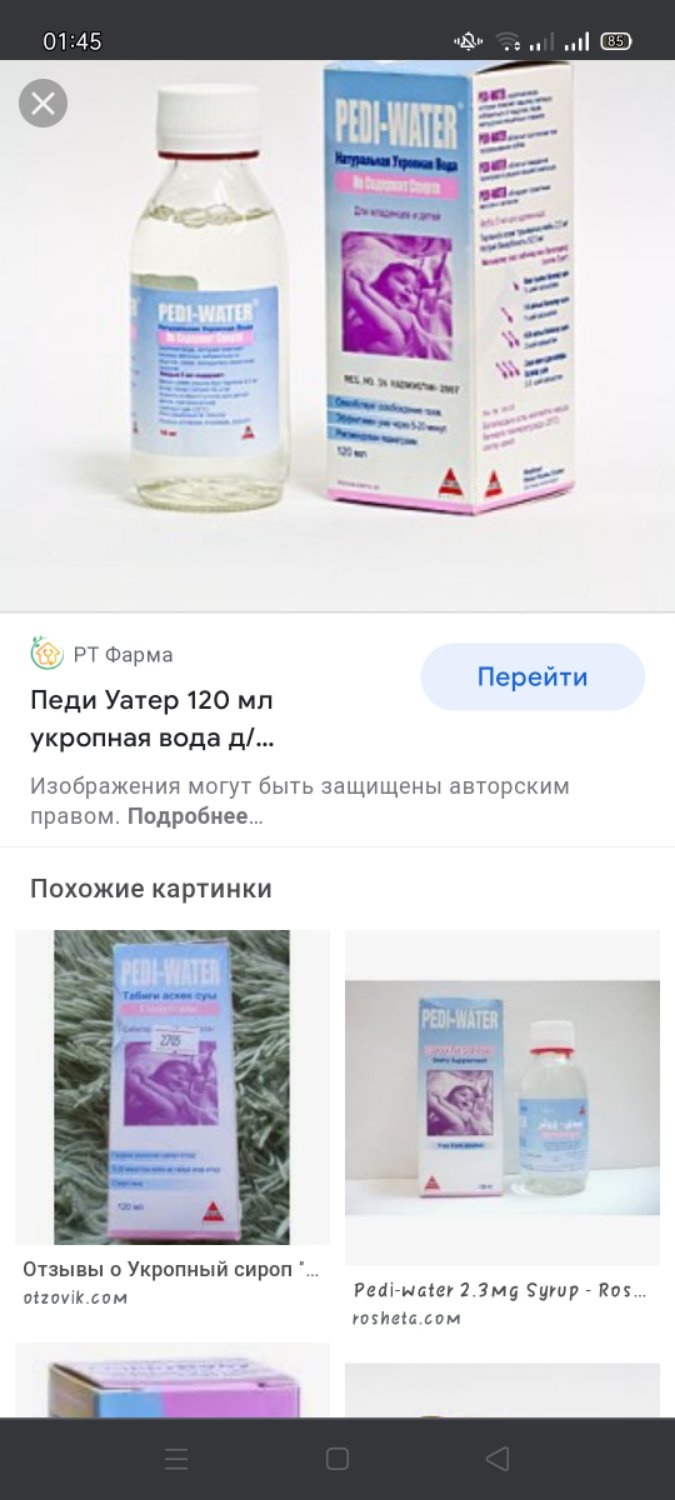Tap the system home button
Image resolution: width=675 pixels, height=1500 pixels.
[338, 1459]
